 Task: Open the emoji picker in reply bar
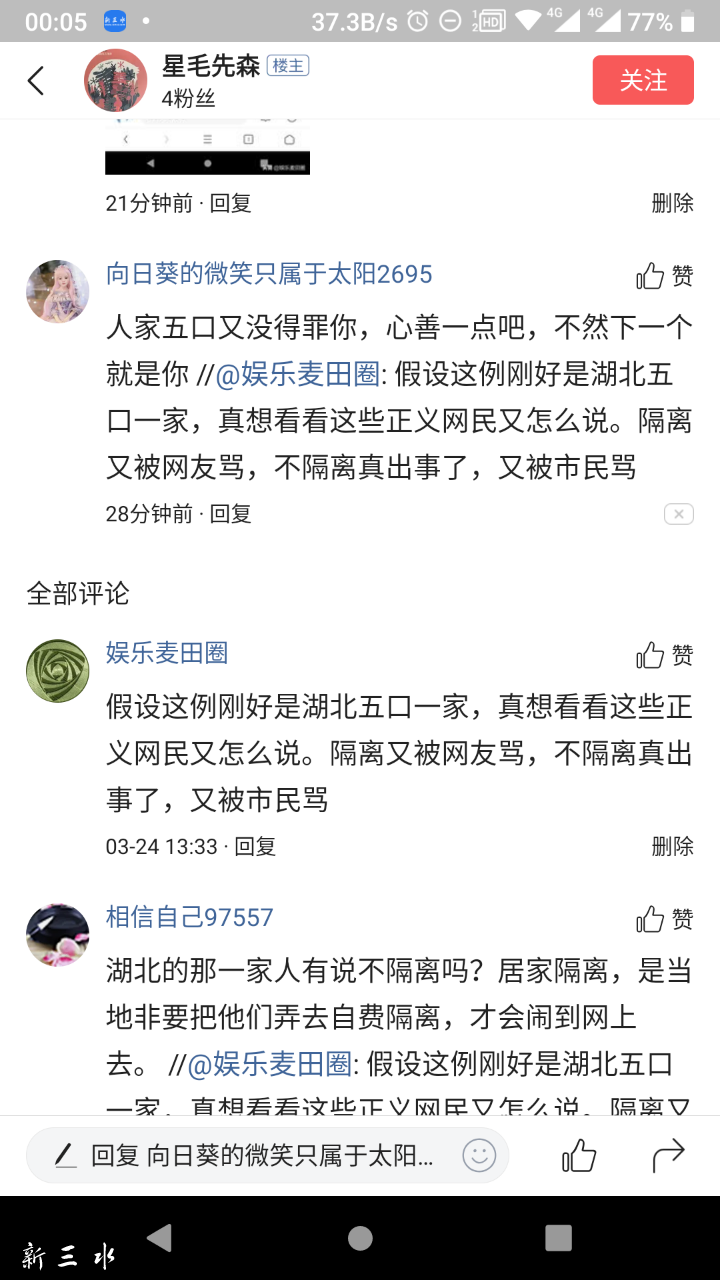coord(480,1156)
